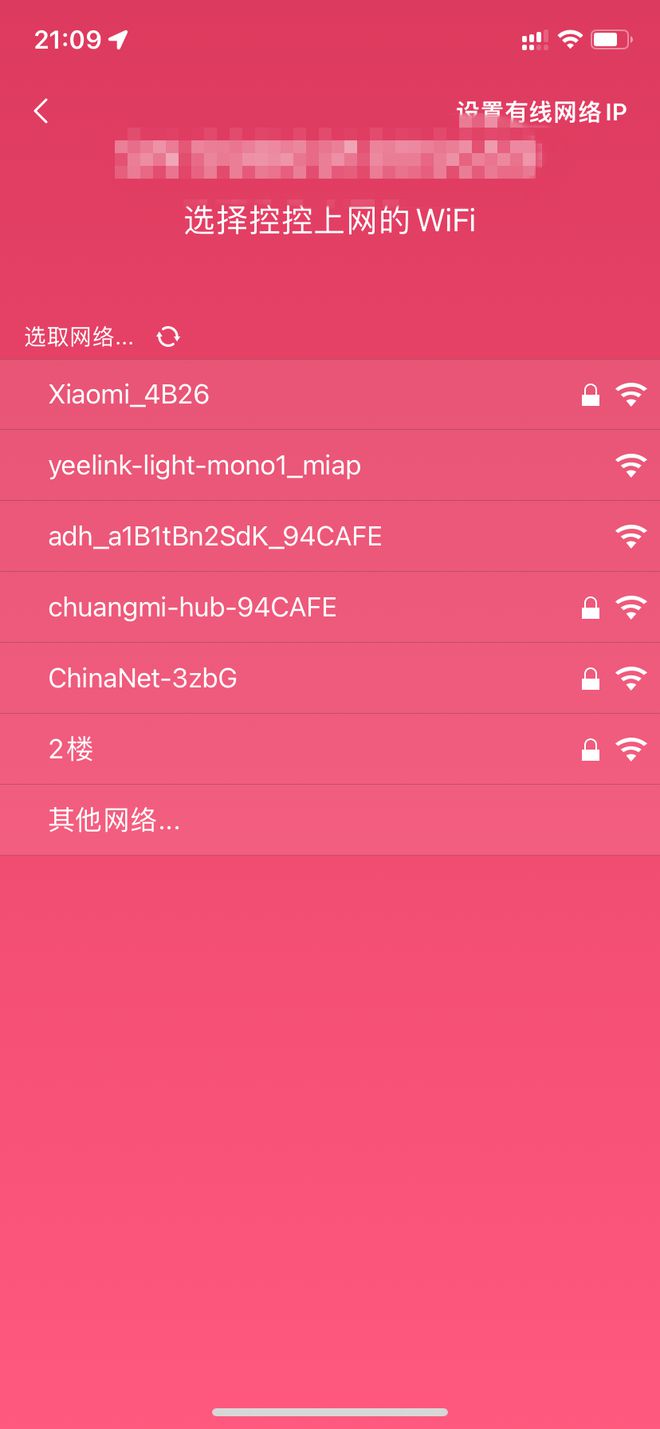660x1429 pixels.
Task: Open 设置有线网络 IP settings
Action: coord(541,112)
